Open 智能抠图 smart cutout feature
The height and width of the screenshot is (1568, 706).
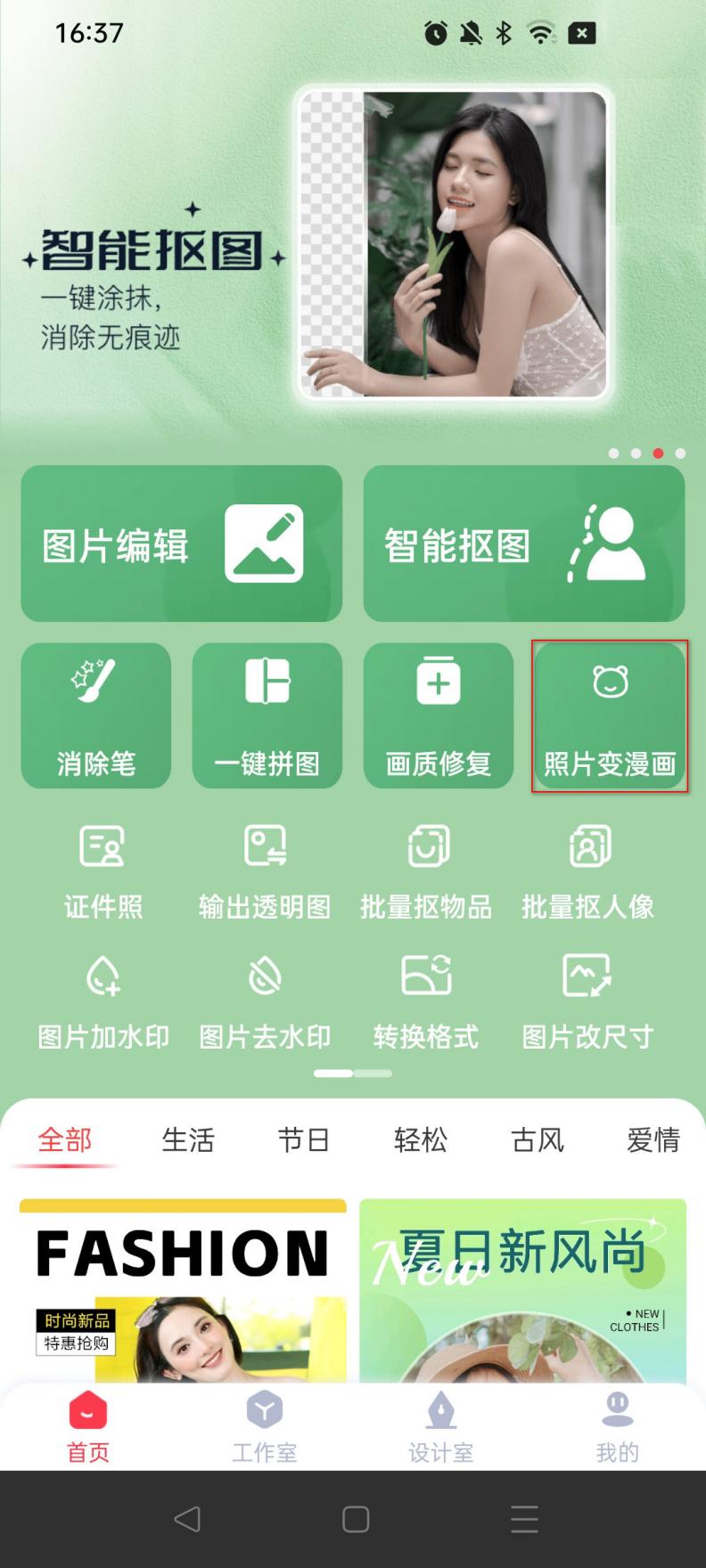[x=524, y=543]
